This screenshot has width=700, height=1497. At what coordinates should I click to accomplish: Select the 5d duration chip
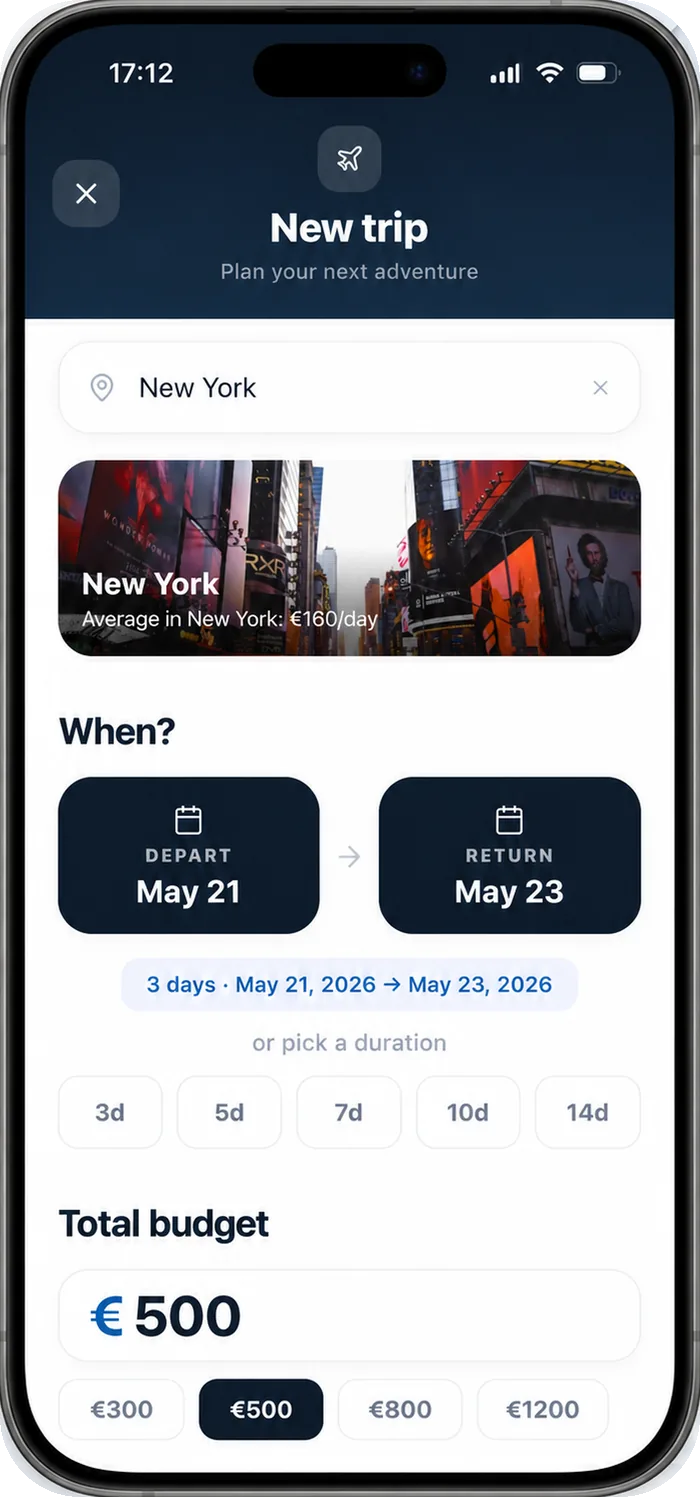pos(229,1112)
